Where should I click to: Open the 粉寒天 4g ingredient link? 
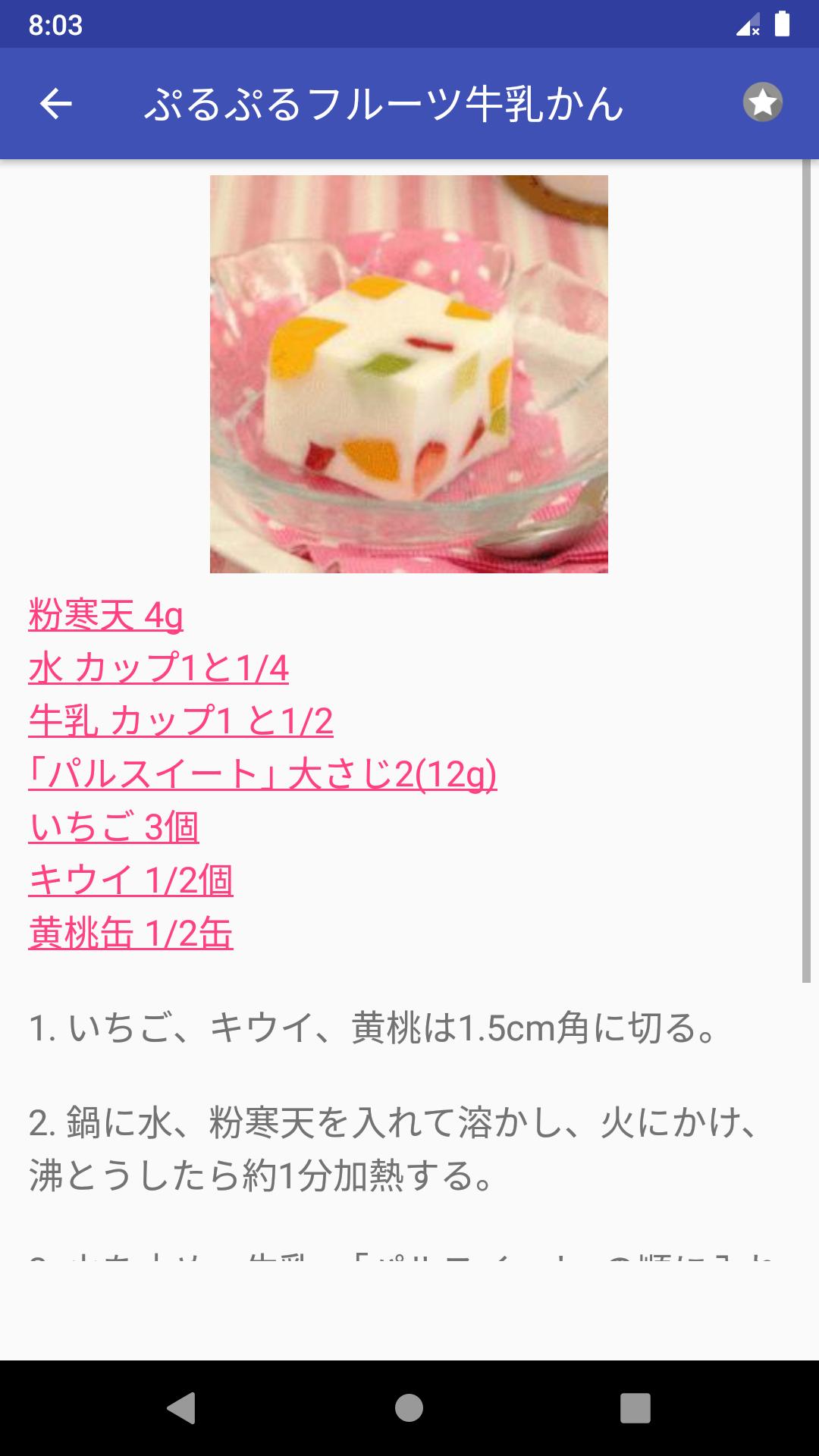pyautogui.click(x=105, y=615)
